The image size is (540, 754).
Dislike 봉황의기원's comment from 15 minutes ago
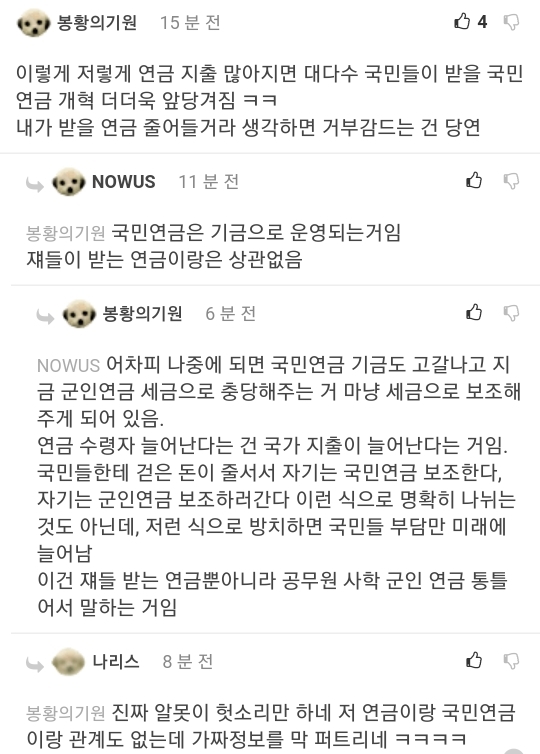click(511, 22)
